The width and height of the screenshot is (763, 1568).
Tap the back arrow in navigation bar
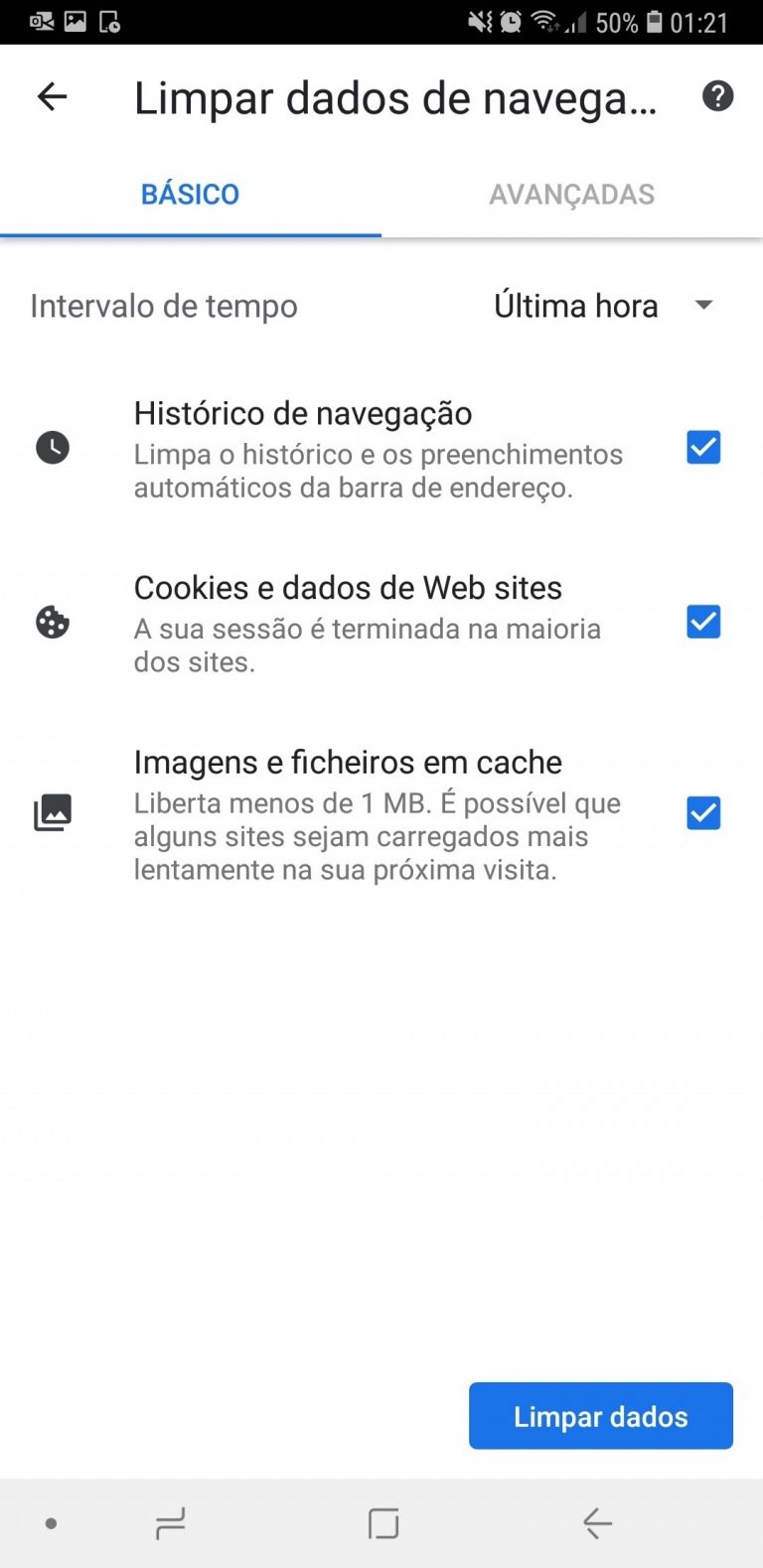(x=595, y=1521)
